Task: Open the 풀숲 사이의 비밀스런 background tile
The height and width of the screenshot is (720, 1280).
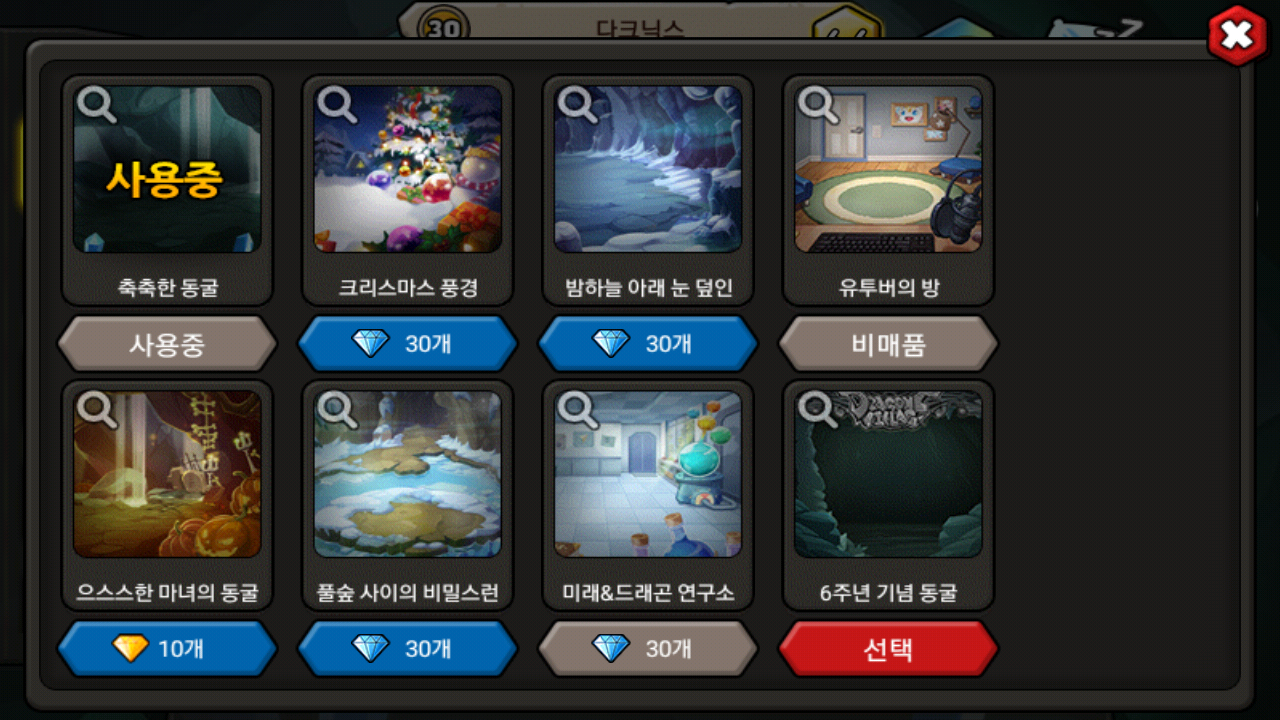Action: point(408,475)
